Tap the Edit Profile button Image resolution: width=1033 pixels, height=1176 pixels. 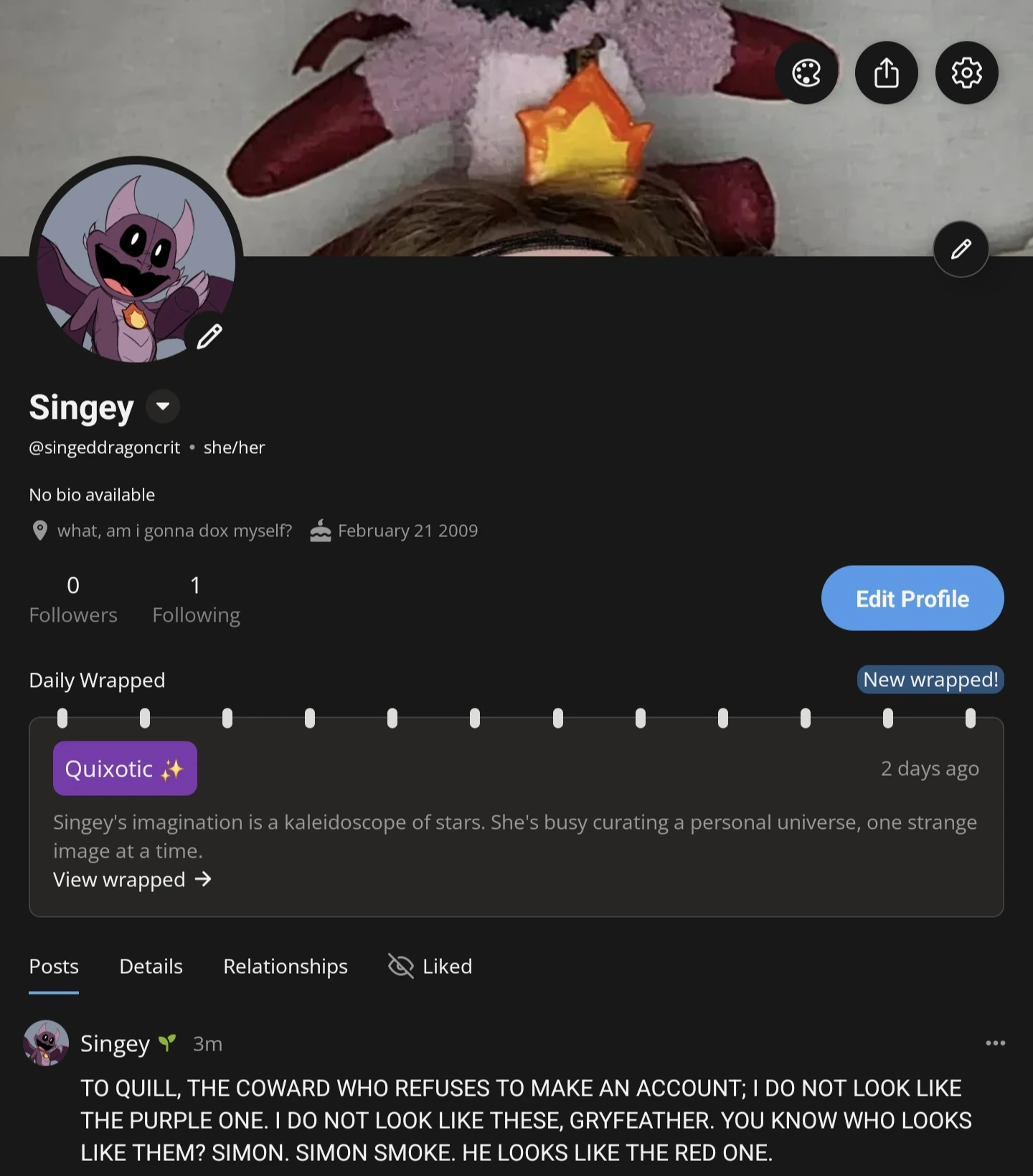coord(912,599)
